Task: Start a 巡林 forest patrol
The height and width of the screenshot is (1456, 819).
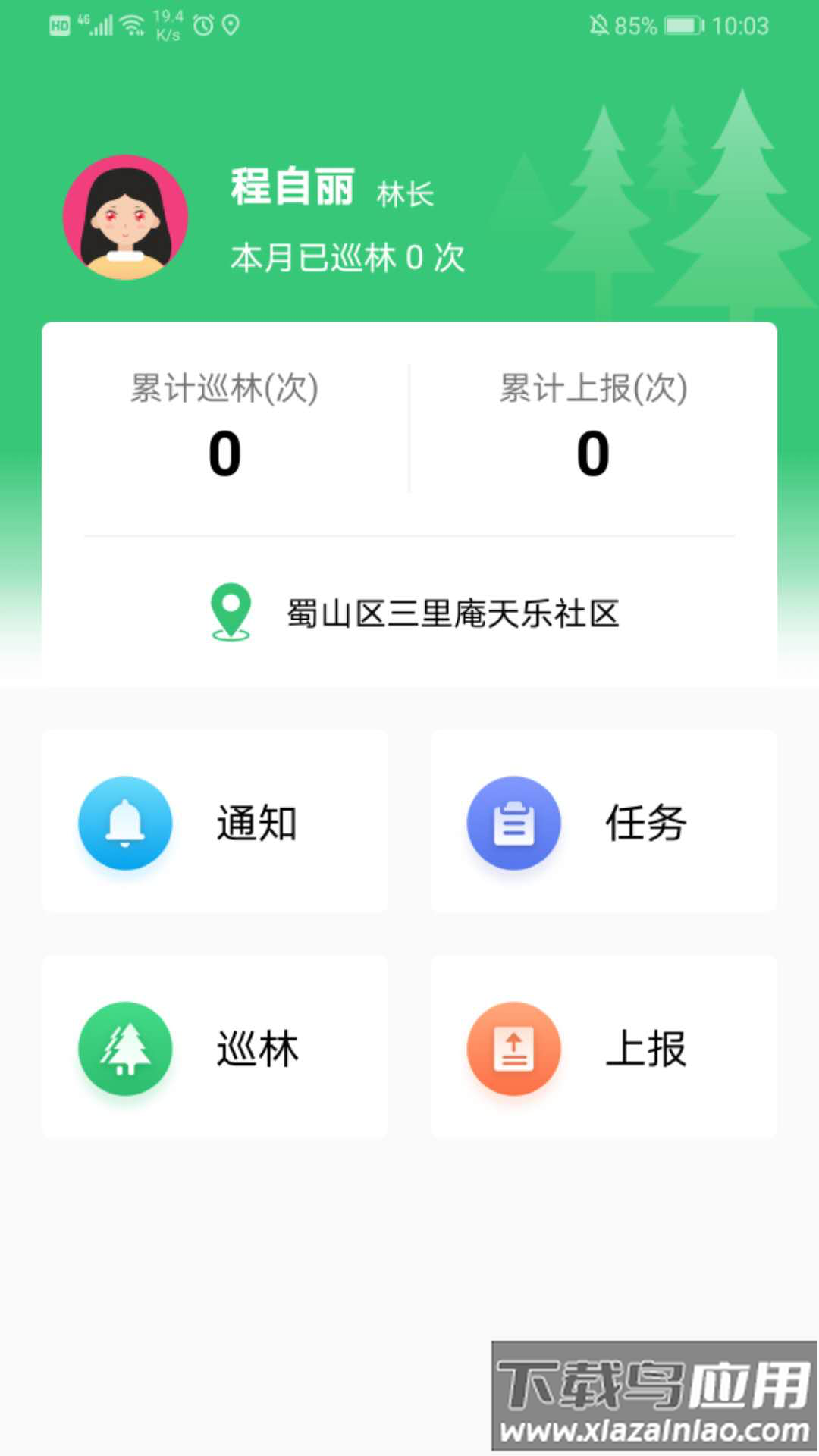Action: [x=215, y=1047]
